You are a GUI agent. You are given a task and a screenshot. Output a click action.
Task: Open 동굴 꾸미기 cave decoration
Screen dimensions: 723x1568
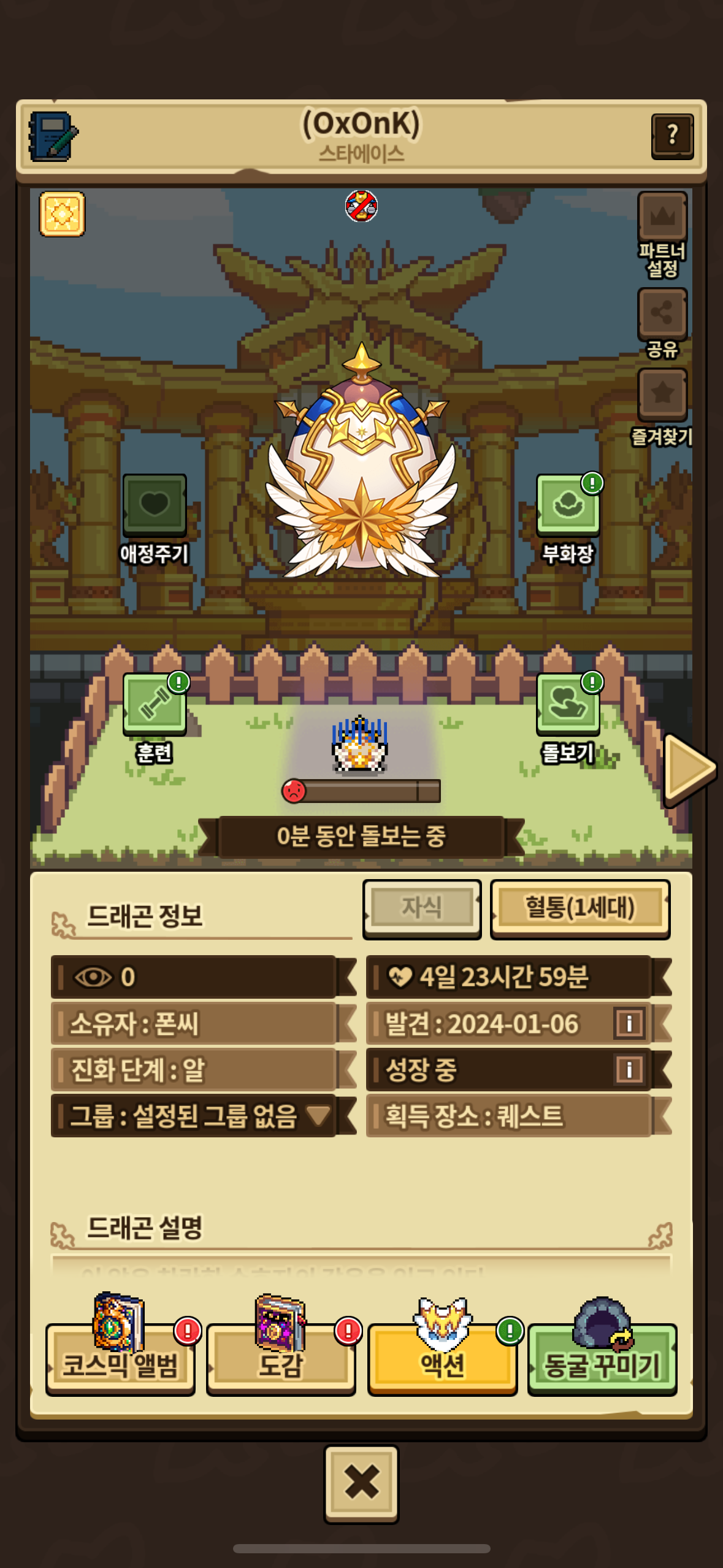[602, 1358]
